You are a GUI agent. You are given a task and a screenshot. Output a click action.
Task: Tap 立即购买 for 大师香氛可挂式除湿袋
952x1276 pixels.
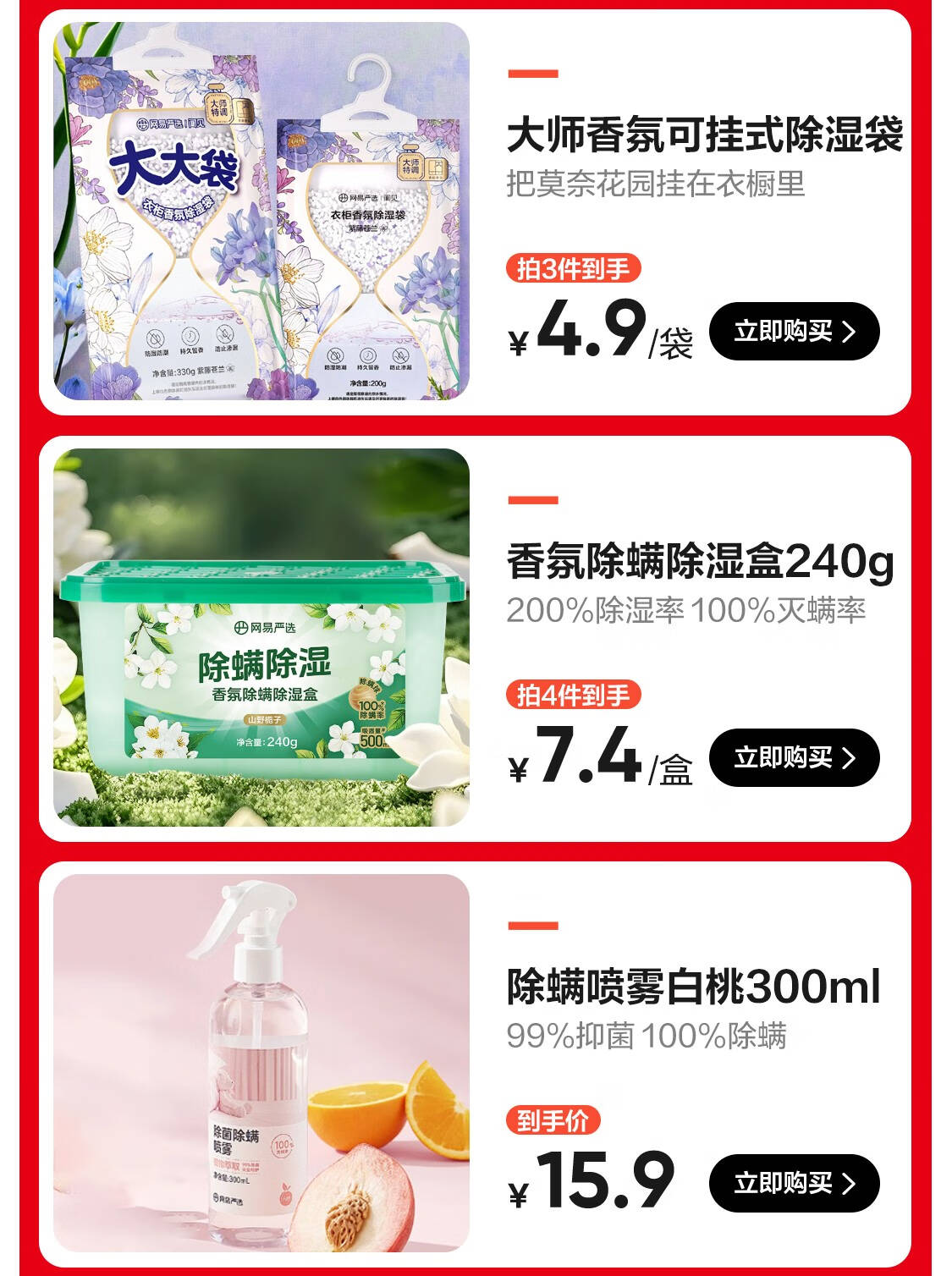click(794, 331)
